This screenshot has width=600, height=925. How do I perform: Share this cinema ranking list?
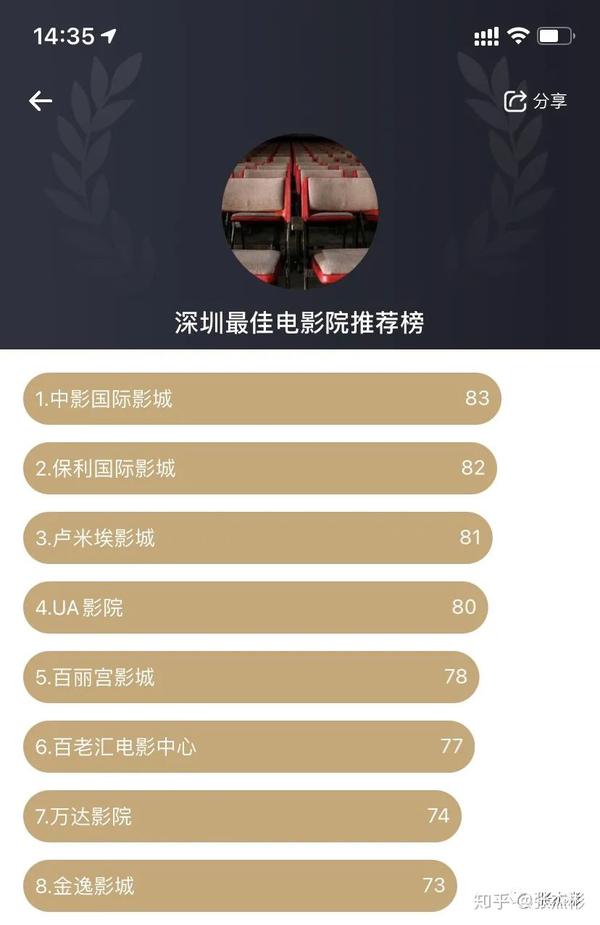[536, 101]
